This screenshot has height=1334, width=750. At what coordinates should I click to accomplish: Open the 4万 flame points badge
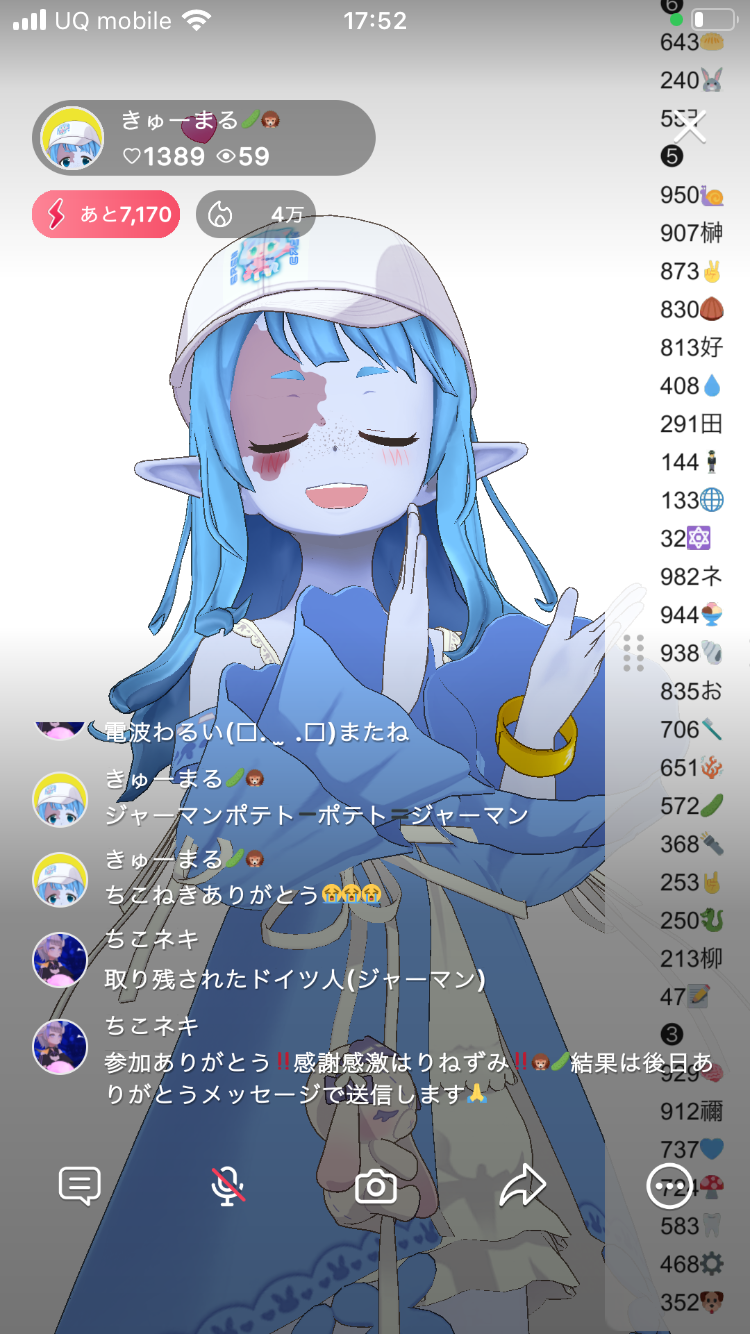[x=255, y=214]
